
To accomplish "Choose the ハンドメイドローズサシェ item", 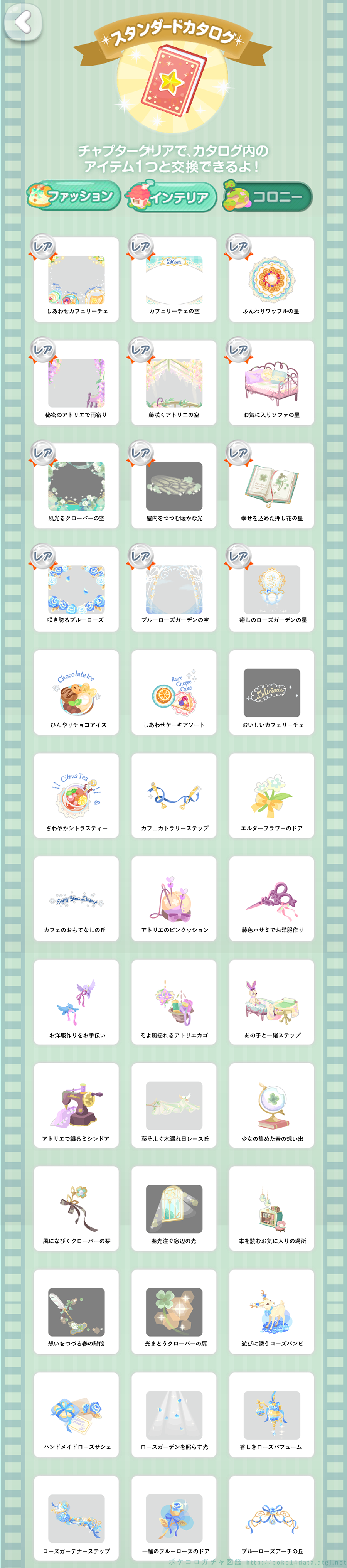I will point(76,1415).
